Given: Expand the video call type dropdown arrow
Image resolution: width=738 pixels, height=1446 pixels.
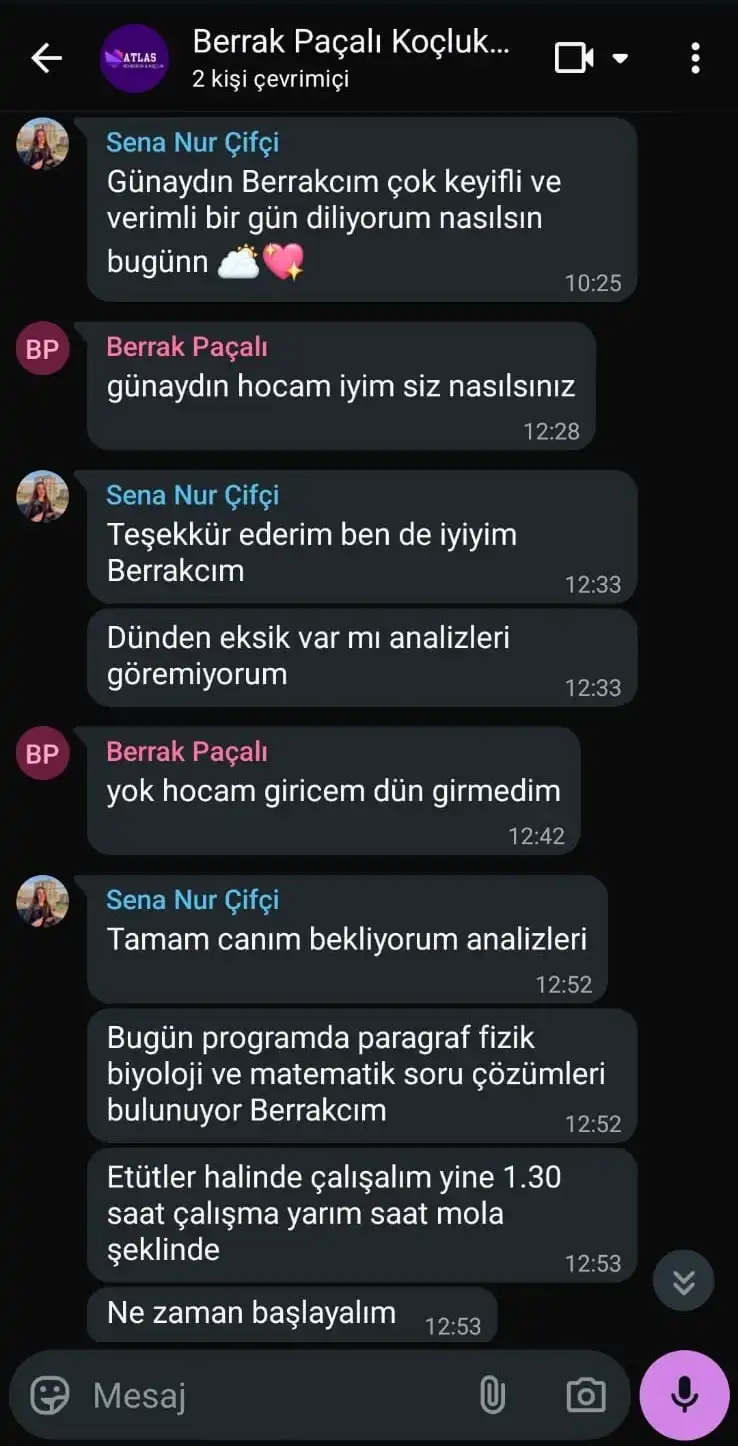Looking at the screenshot, I should pos(622,57).
